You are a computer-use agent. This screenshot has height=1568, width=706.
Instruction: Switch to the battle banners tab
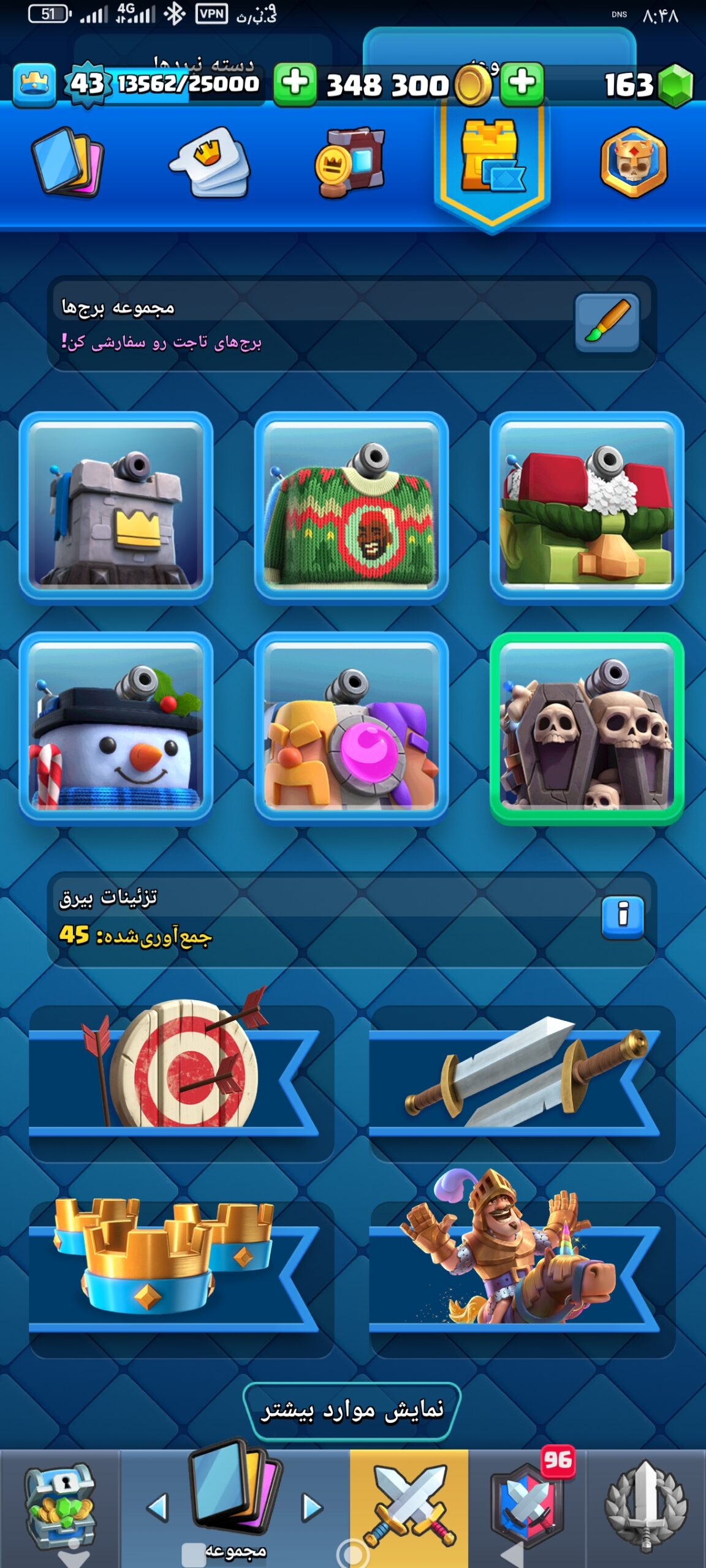point(351,162)
